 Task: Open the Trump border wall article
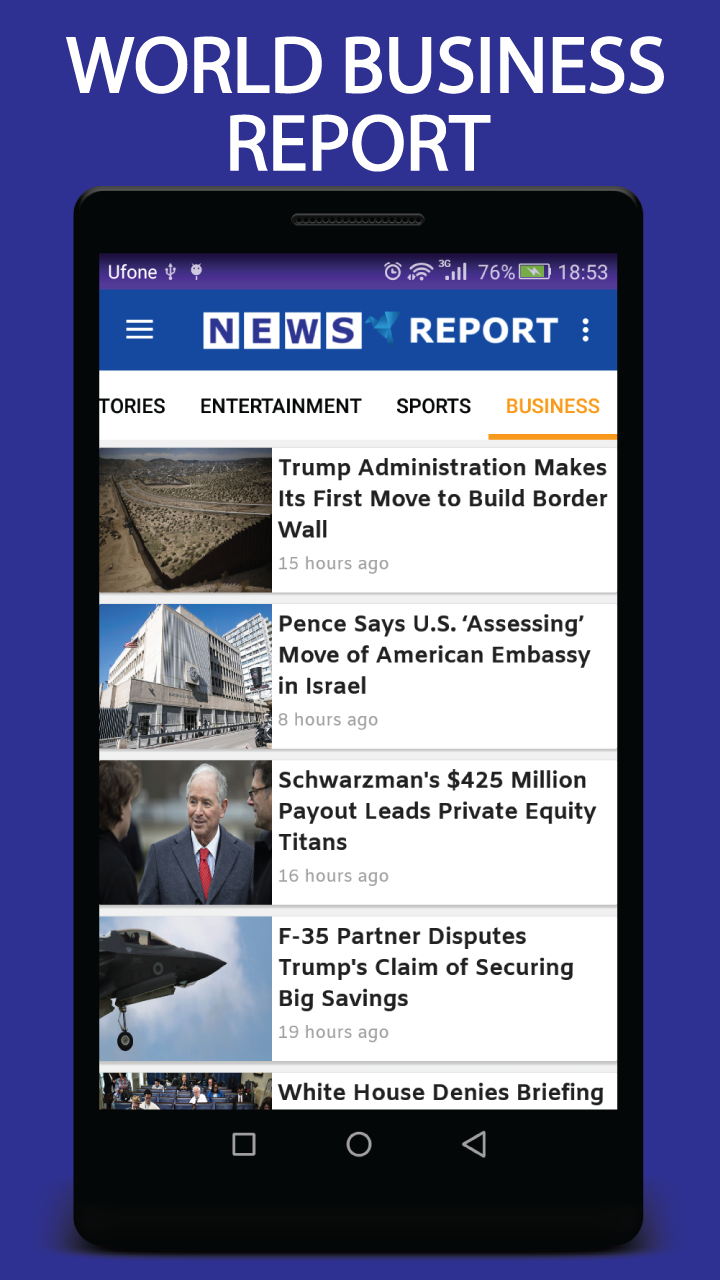click(443, 498)
